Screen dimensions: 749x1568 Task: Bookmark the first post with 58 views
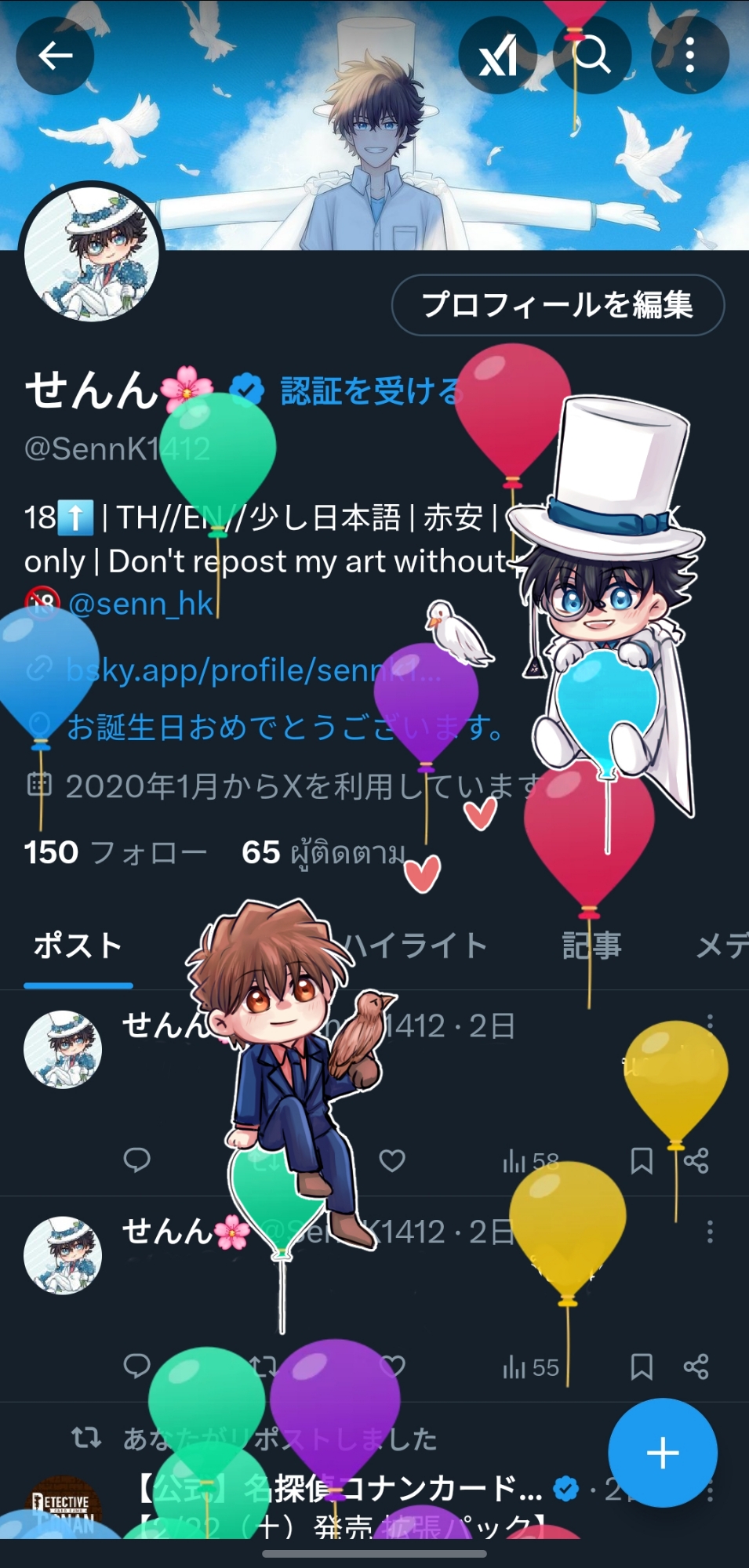coord(642,1160)
